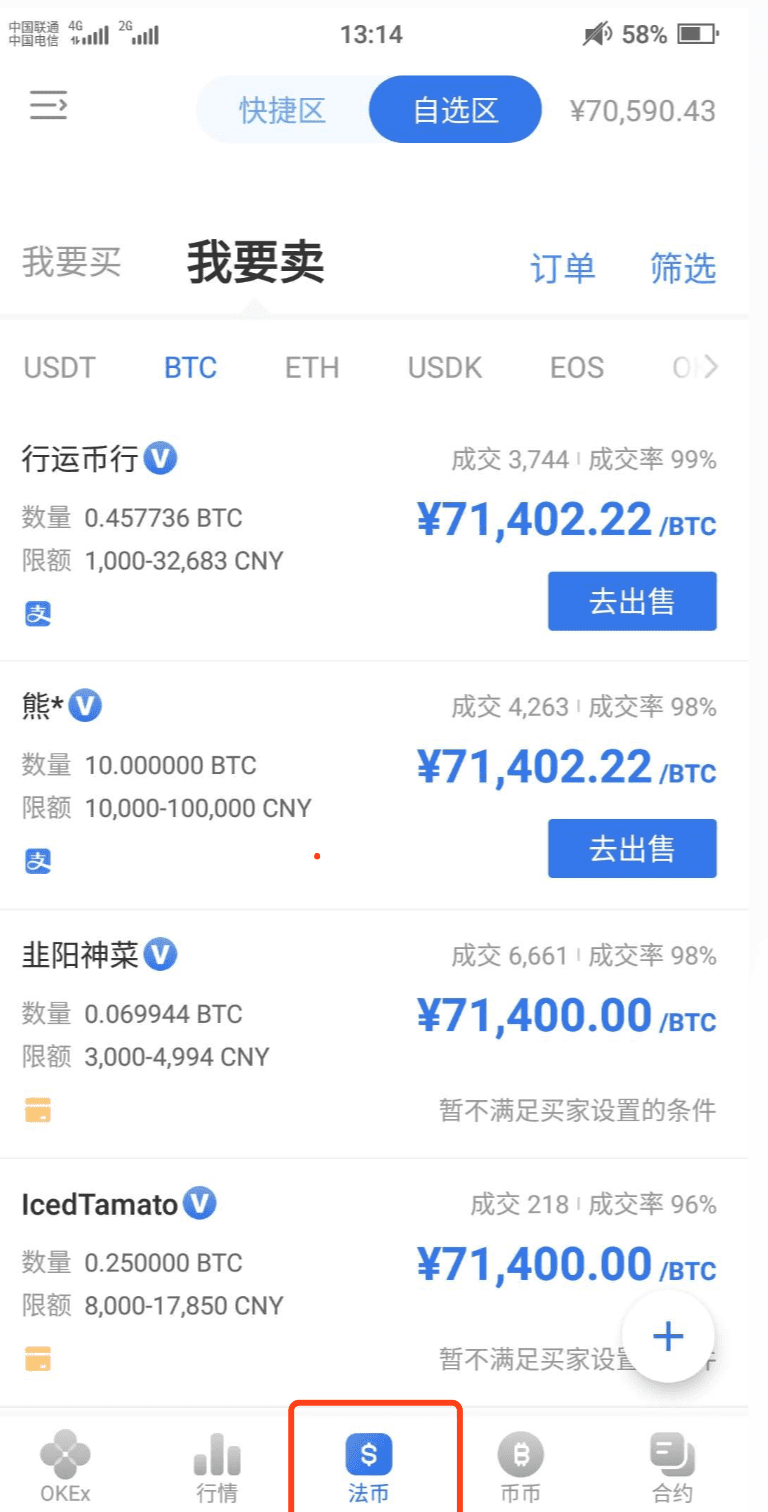Switch to the USDK coin tab

444,368
